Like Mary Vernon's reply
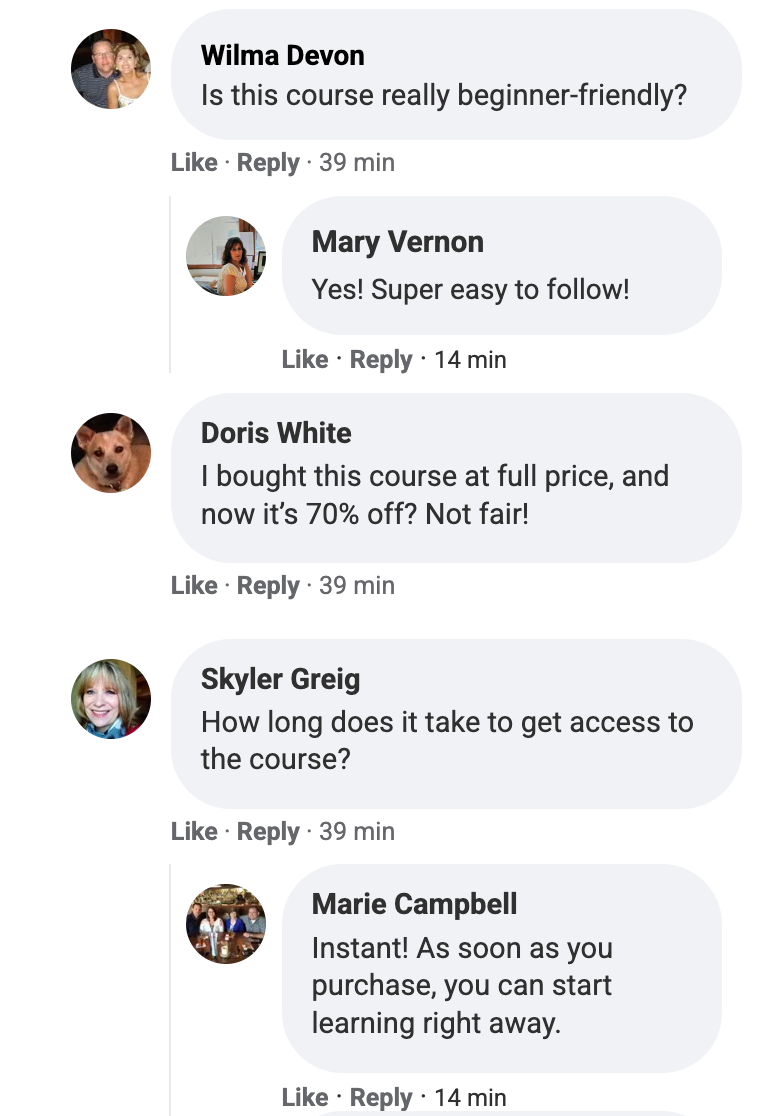 (x=305, y=359)
